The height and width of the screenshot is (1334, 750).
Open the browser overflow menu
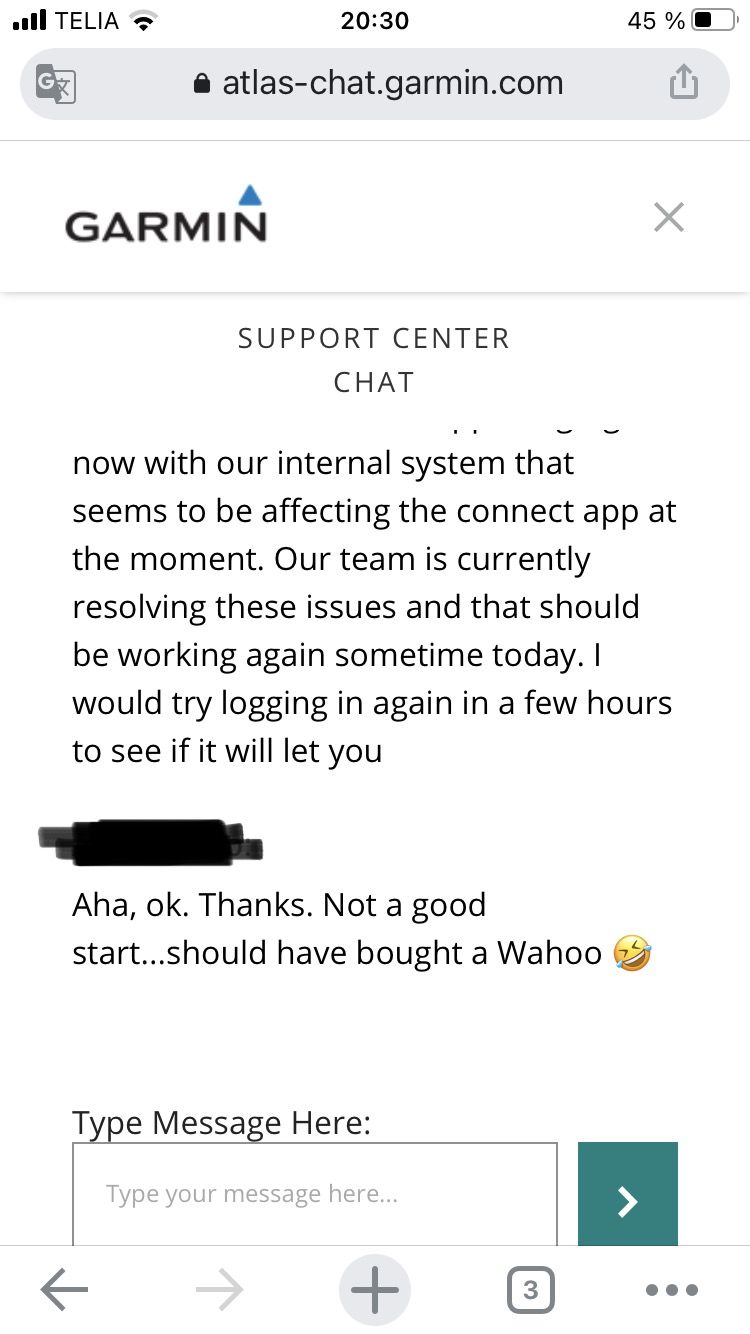pos(670,1290)
